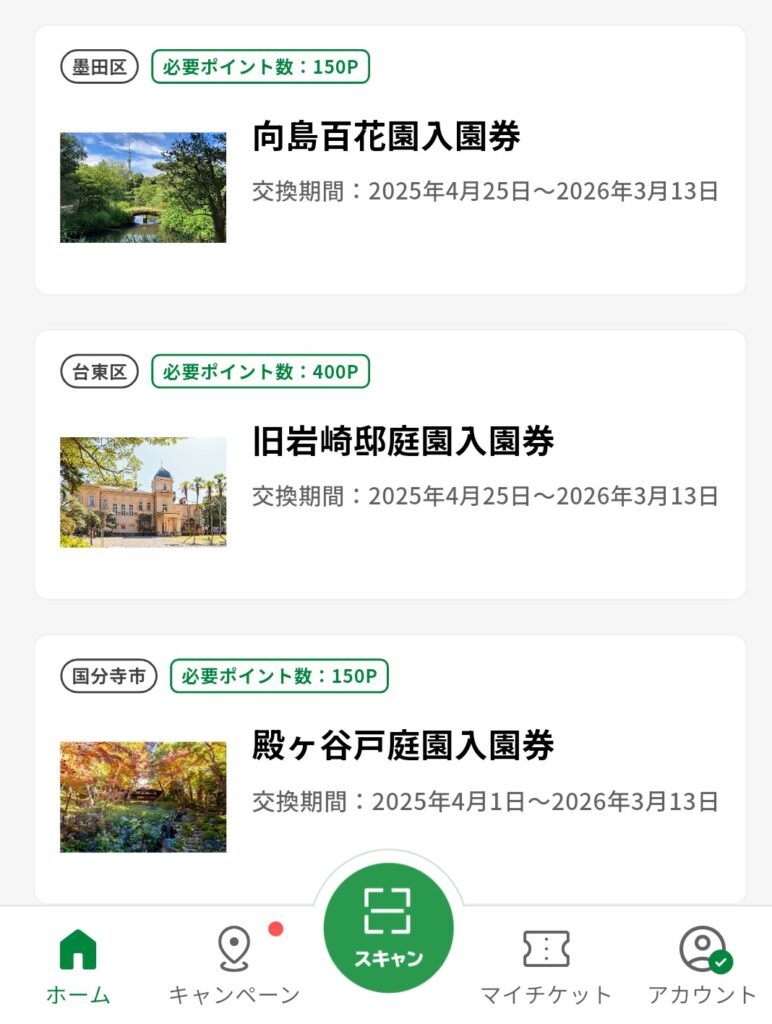The height and width of the screenshot is (1024, 772).
Task: Go to the ホーム tab
Action: (78, 964)
